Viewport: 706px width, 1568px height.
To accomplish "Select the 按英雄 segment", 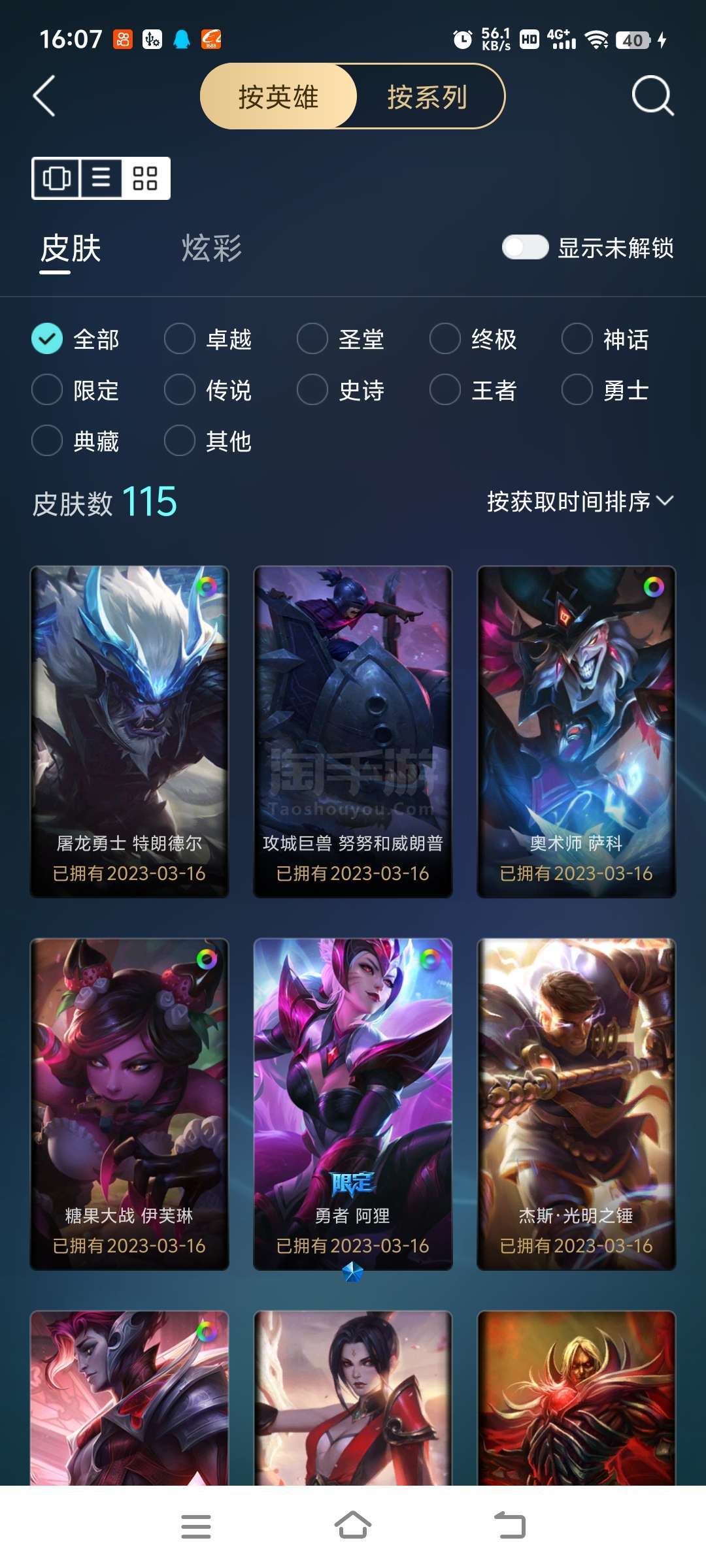I will coord(278,97).
